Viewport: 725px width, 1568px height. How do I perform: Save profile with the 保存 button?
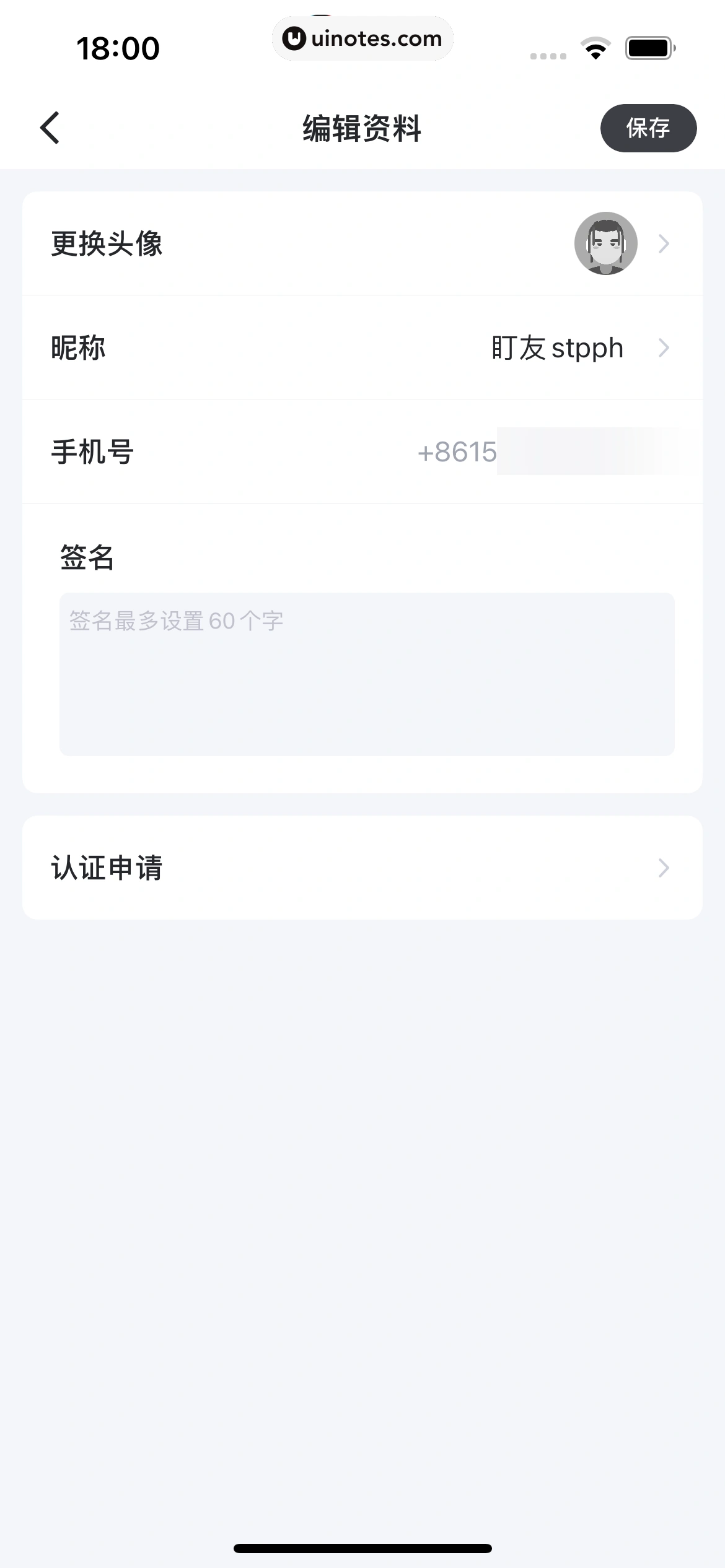click(648, 128)
